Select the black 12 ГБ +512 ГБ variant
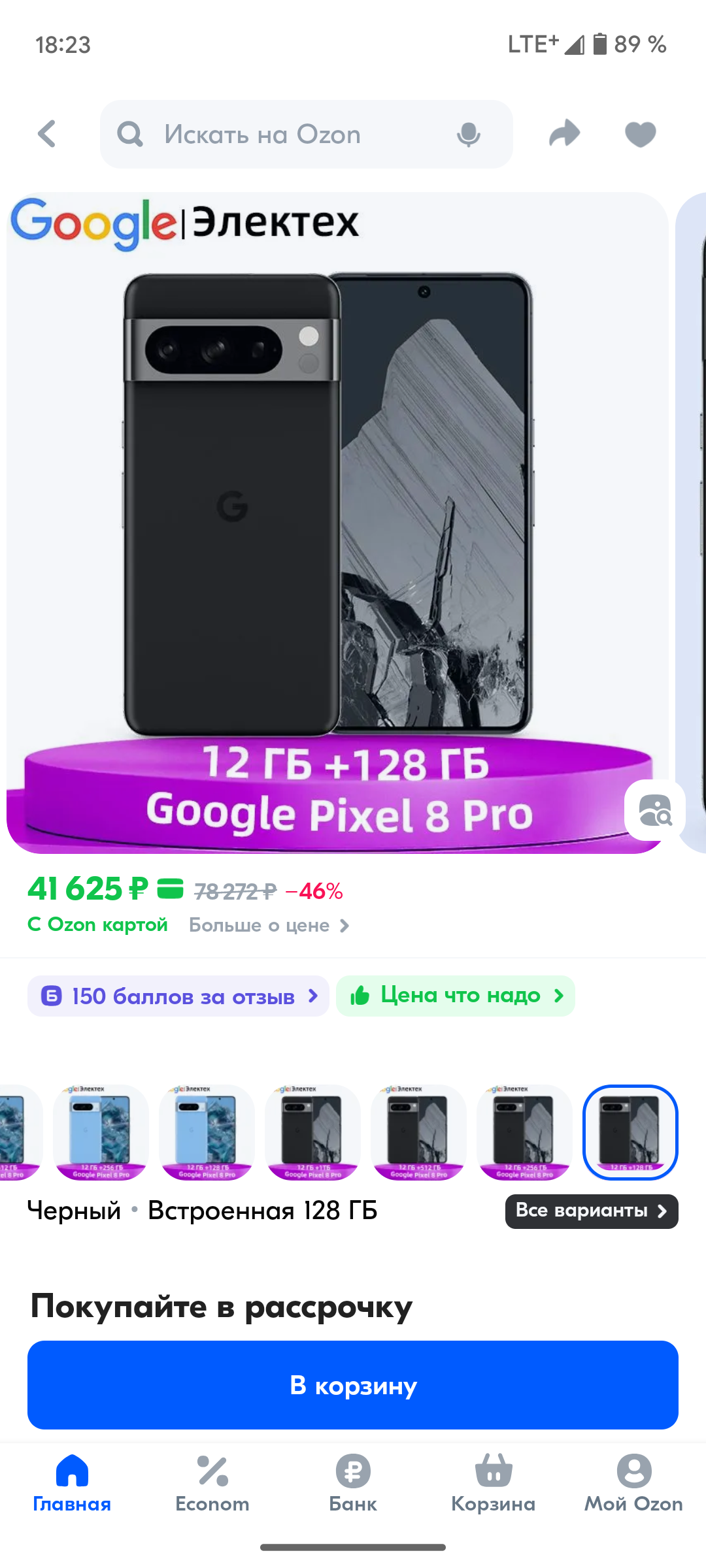The width and height of the screenshot is (706, 1568). point(418,1132)
